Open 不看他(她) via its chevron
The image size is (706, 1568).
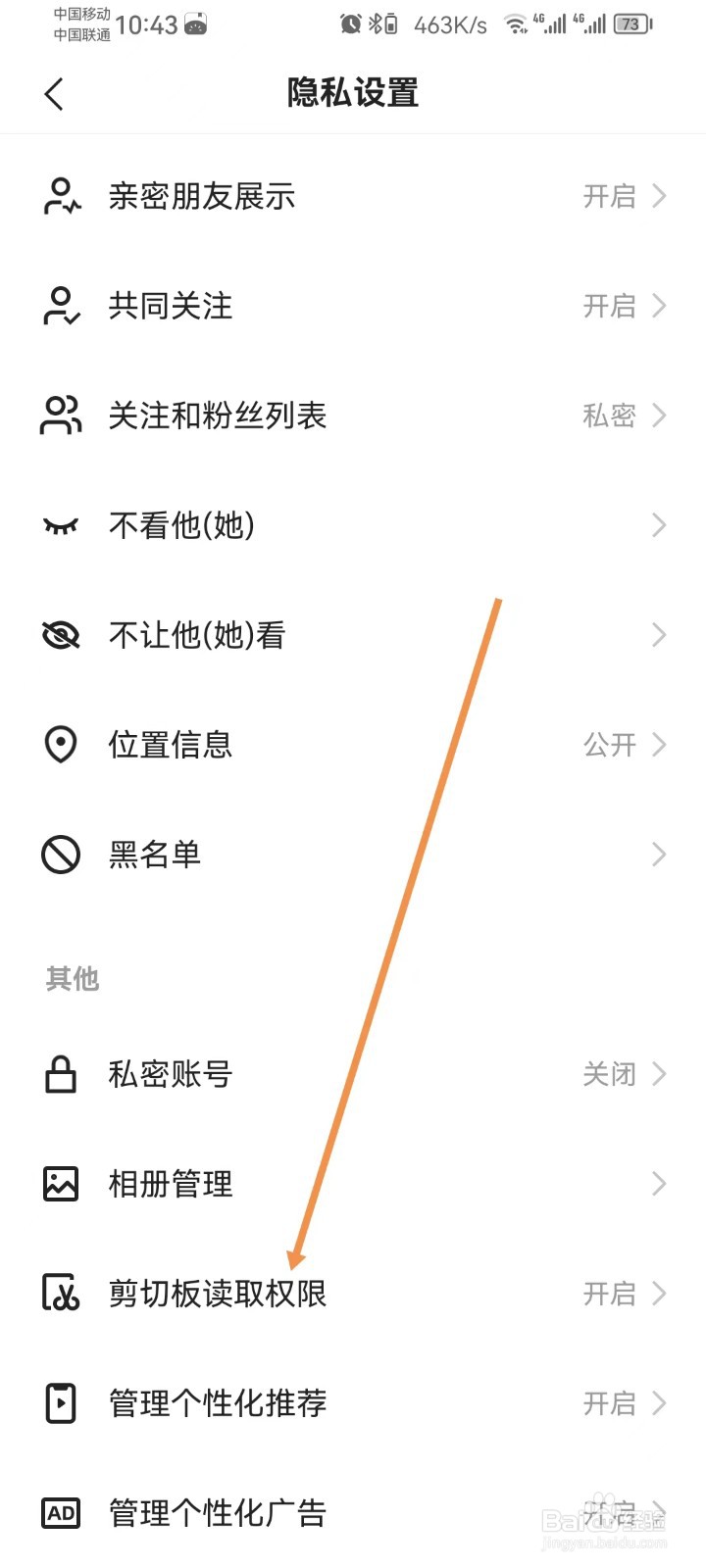click(659, 525)
